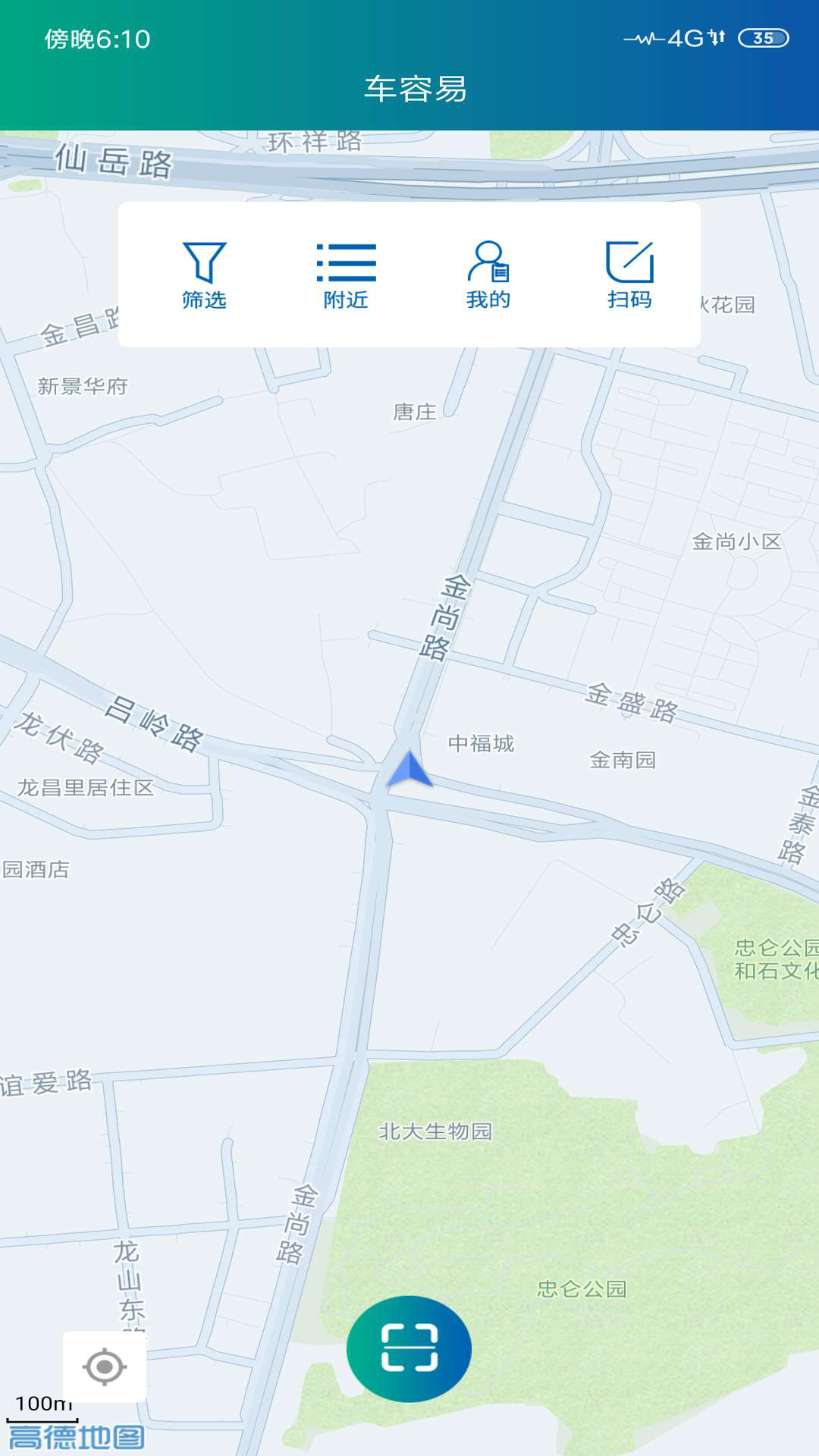Tap the round scan button at bottom

click(x=409, y=1348)
